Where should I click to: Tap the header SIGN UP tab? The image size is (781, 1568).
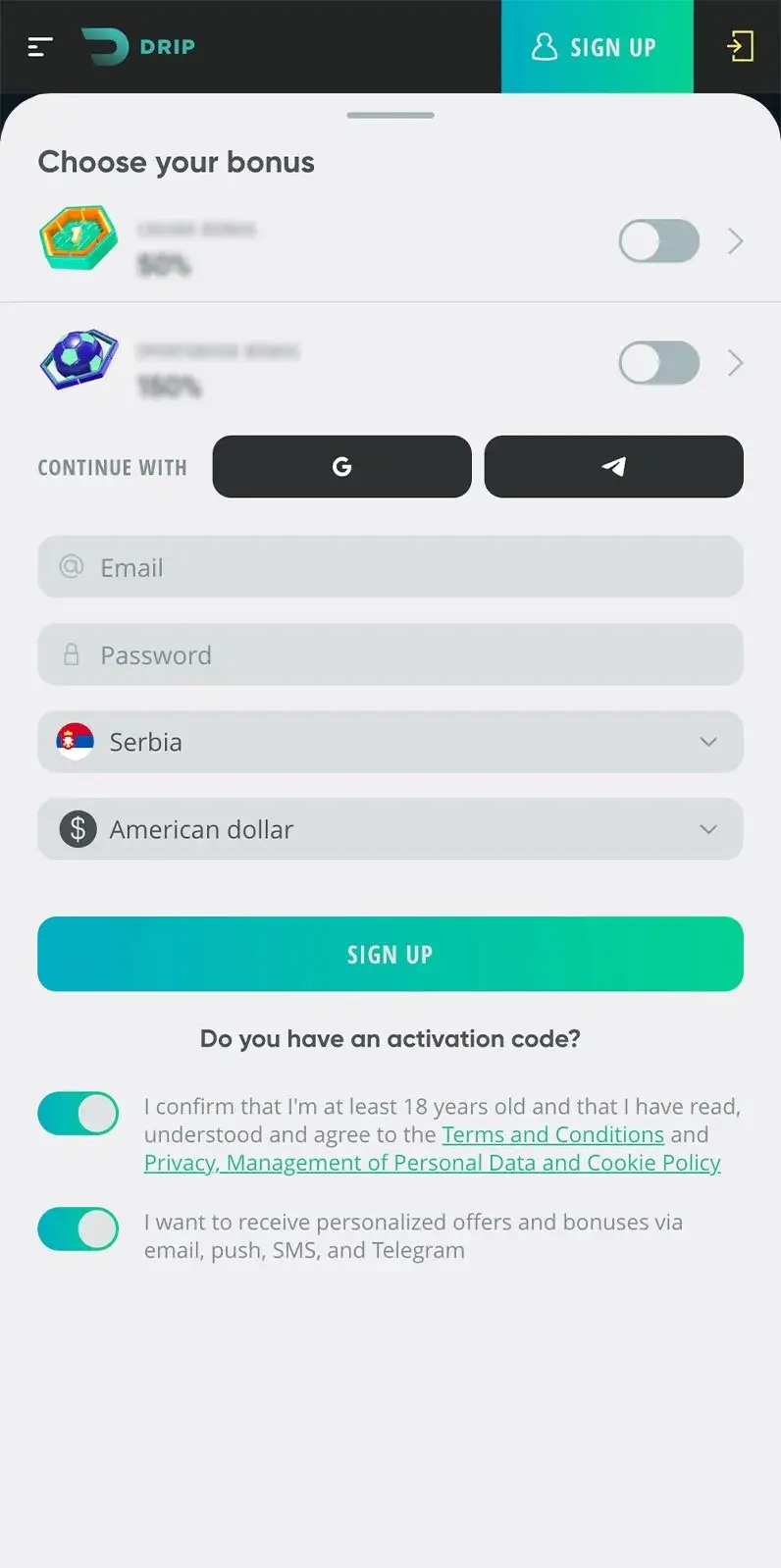tap(597, 47)
